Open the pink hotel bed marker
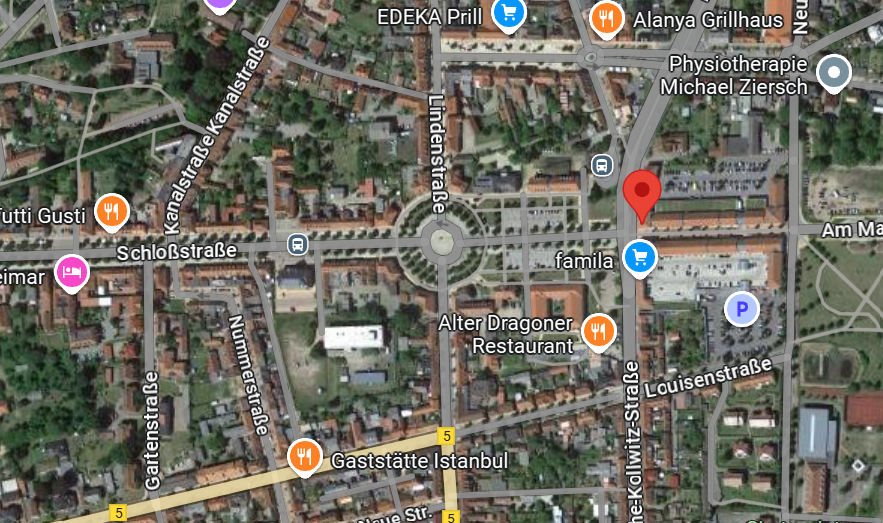Viewport: 883px width, 523px height. pos(71,272)
